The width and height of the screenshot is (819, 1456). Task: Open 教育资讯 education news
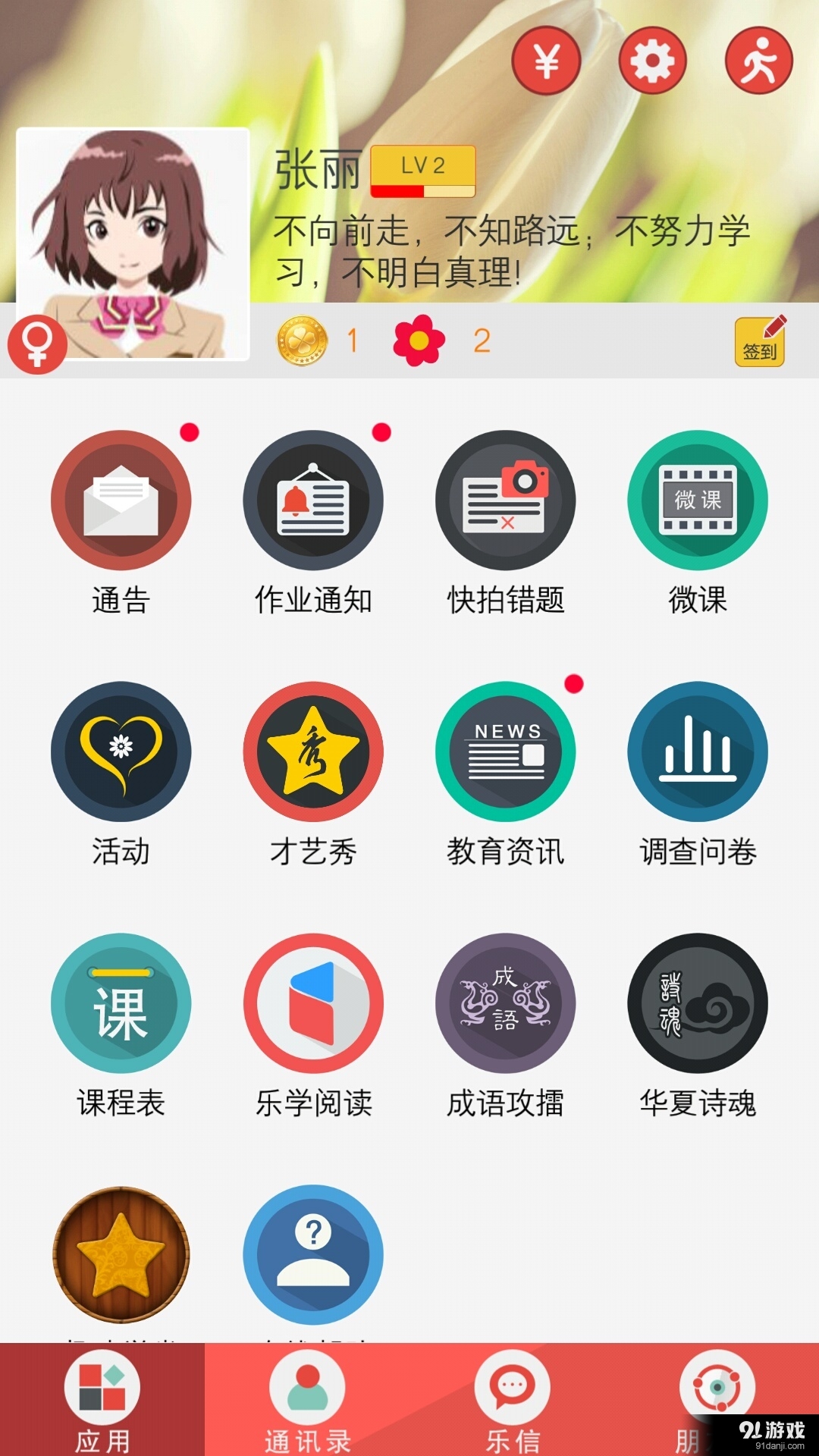pos(504,751)
